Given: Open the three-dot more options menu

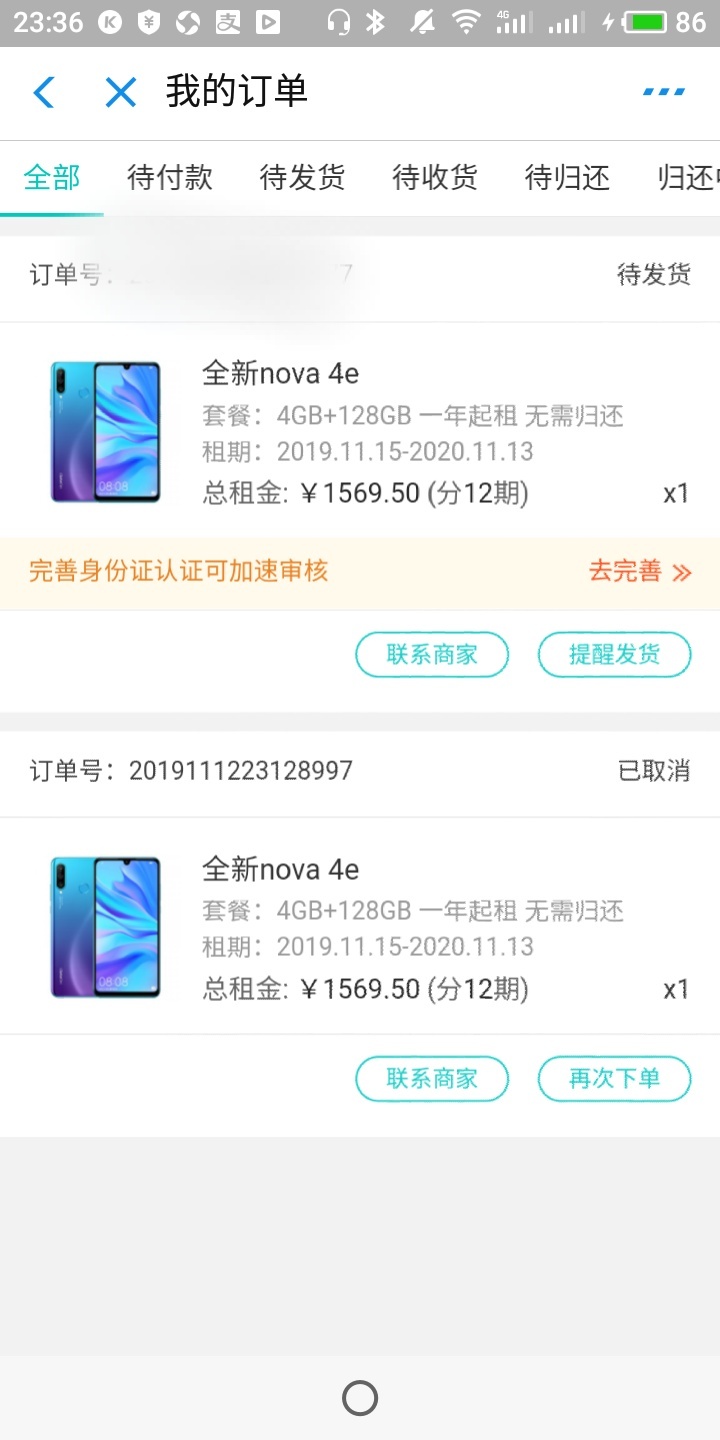Looking at the screenshot, I should pos(664,92).
